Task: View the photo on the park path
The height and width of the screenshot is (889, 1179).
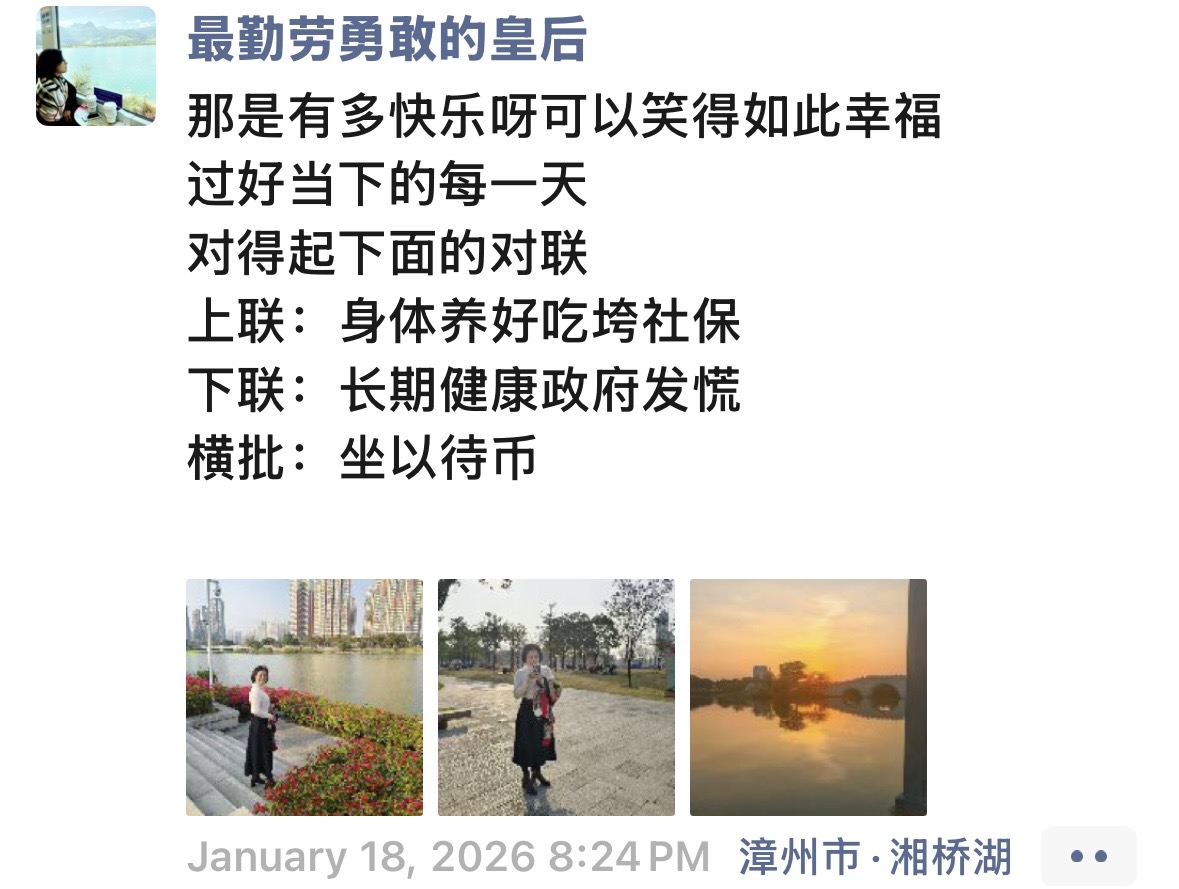Action: [x=556, y=697]
